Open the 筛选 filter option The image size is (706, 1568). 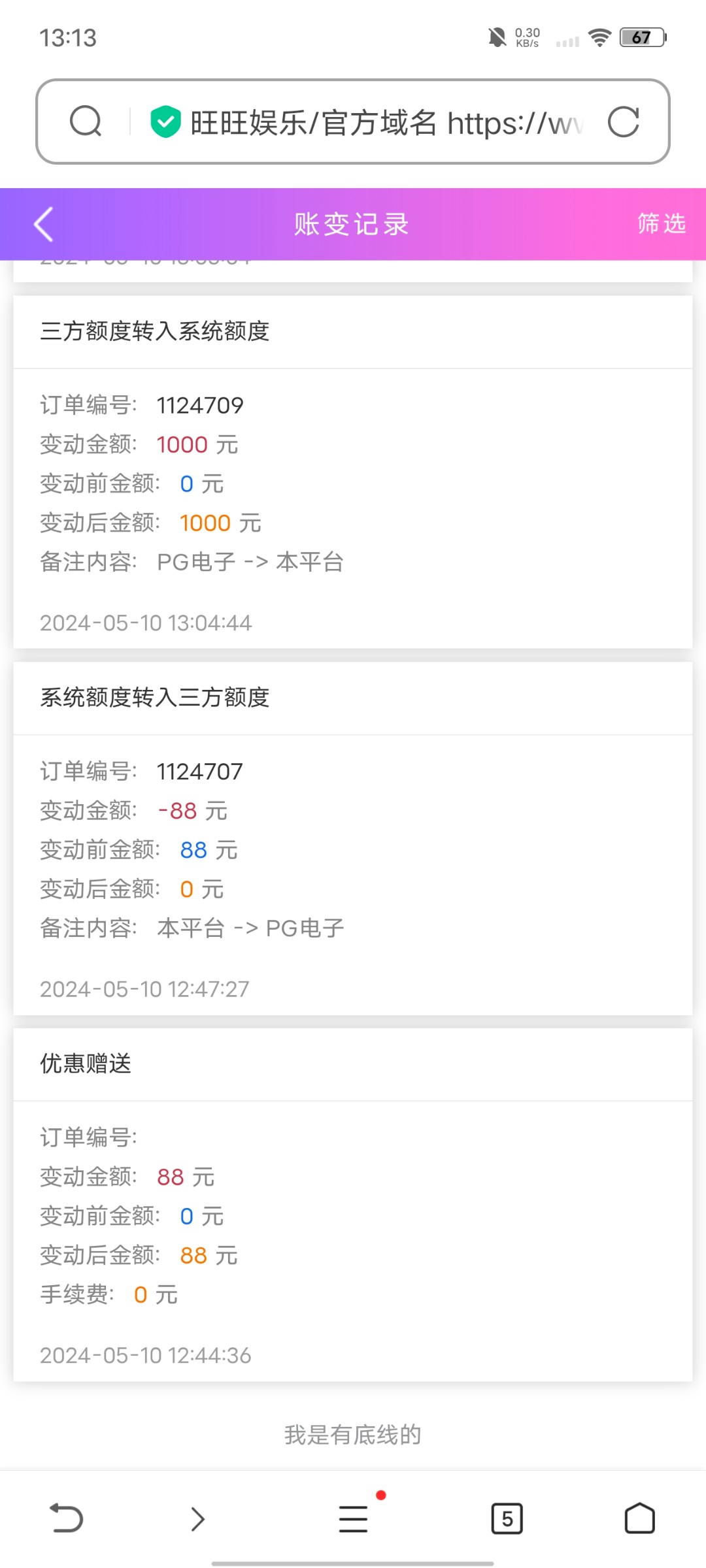coord(661,223)
